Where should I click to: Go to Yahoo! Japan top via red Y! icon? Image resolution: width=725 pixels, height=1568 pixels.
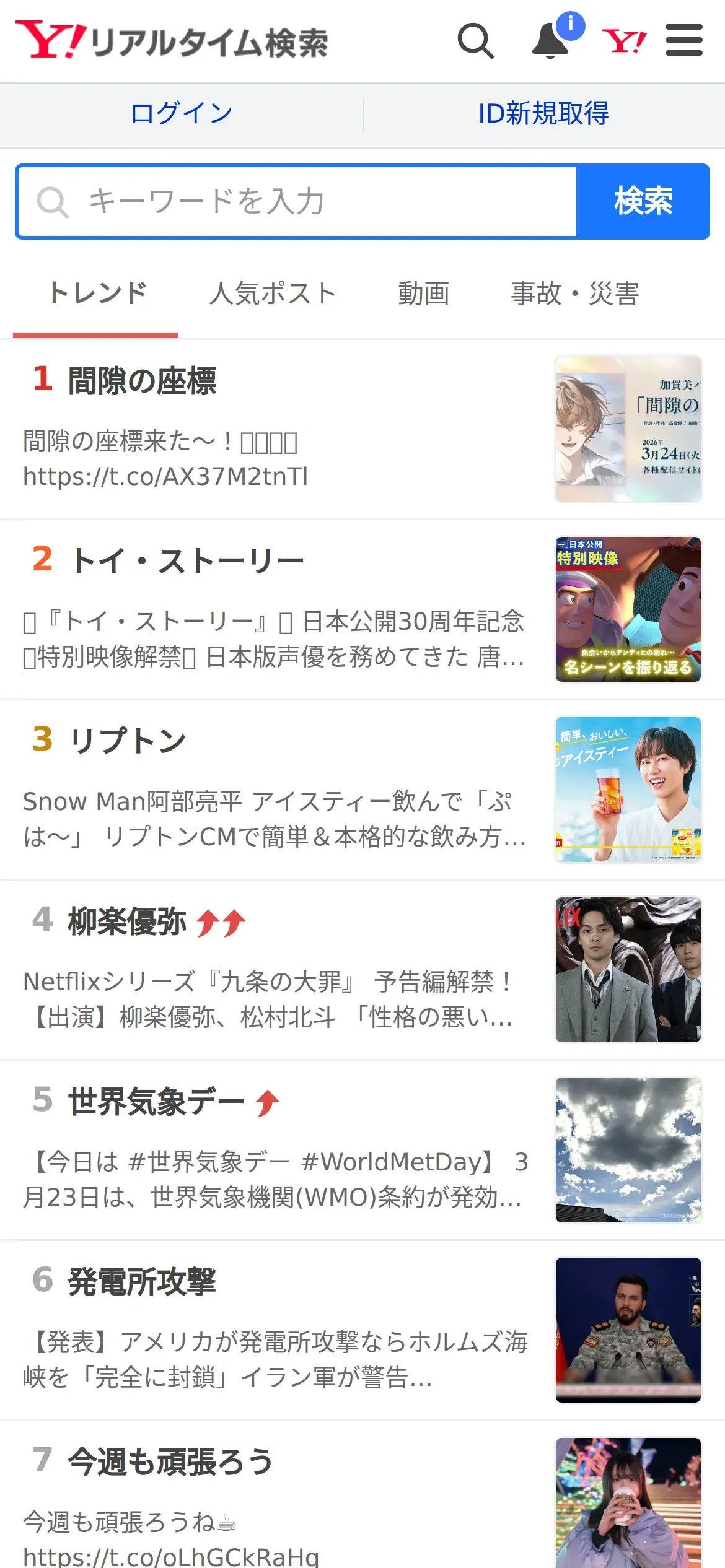coord(624,41)
